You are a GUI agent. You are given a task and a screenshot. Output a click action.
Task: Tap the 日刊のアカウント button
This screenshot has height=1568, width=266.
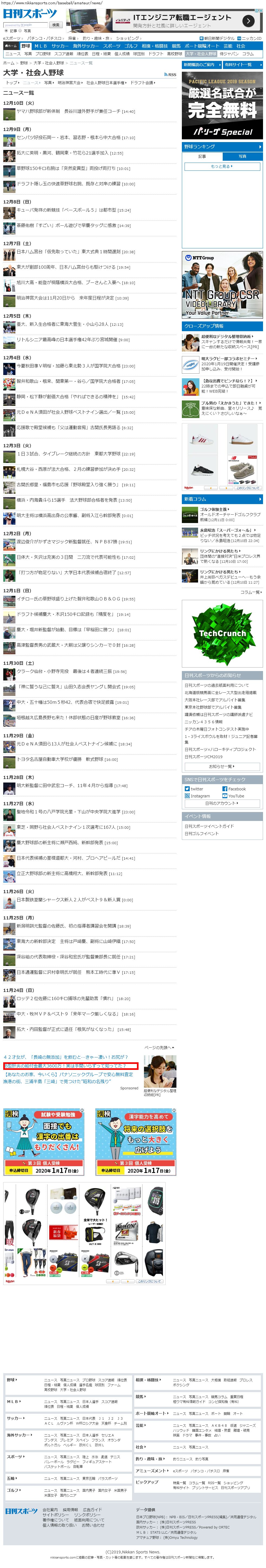(222, 803)
